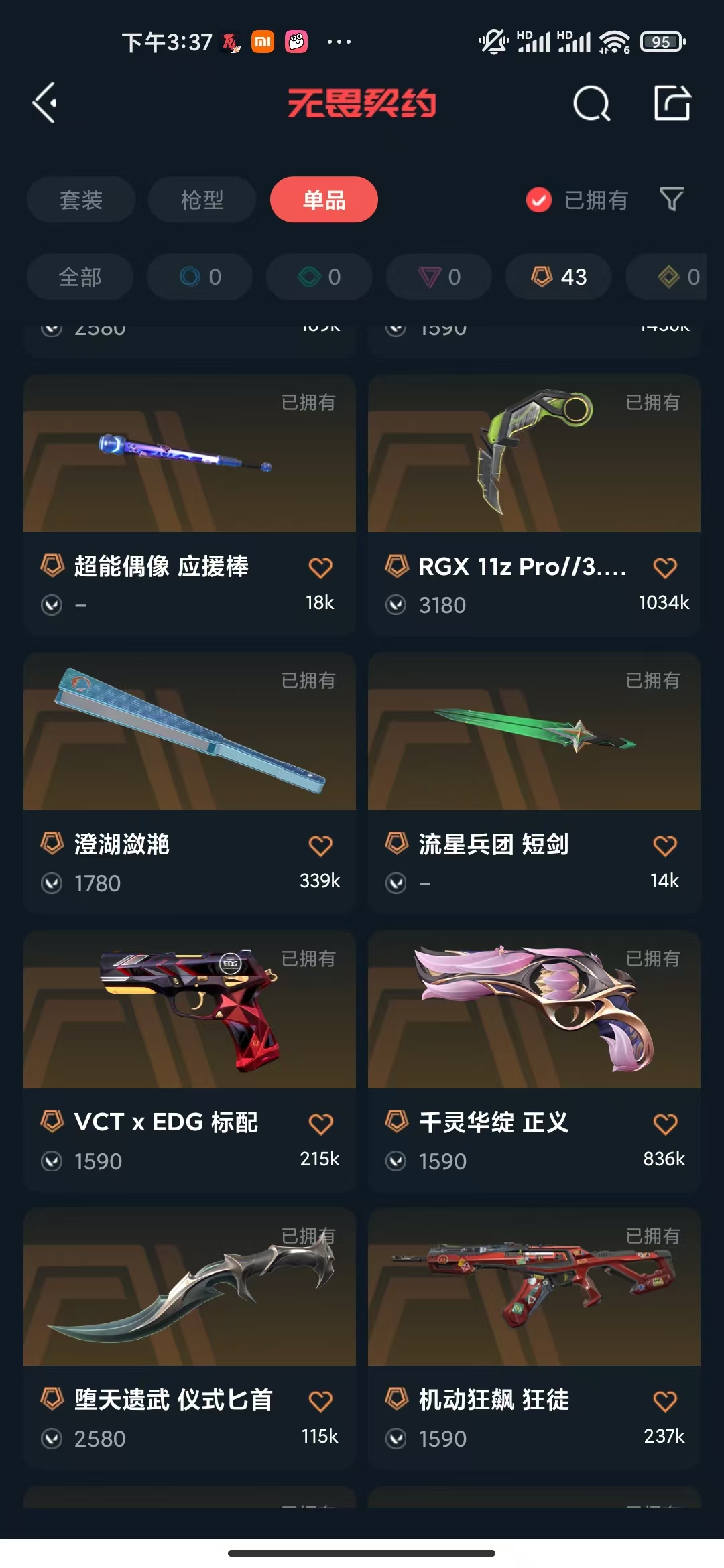Viewport: 724px width, 1568px height.
Task: Select the gold rarity chip showing 43
Action: coord(558,277)
